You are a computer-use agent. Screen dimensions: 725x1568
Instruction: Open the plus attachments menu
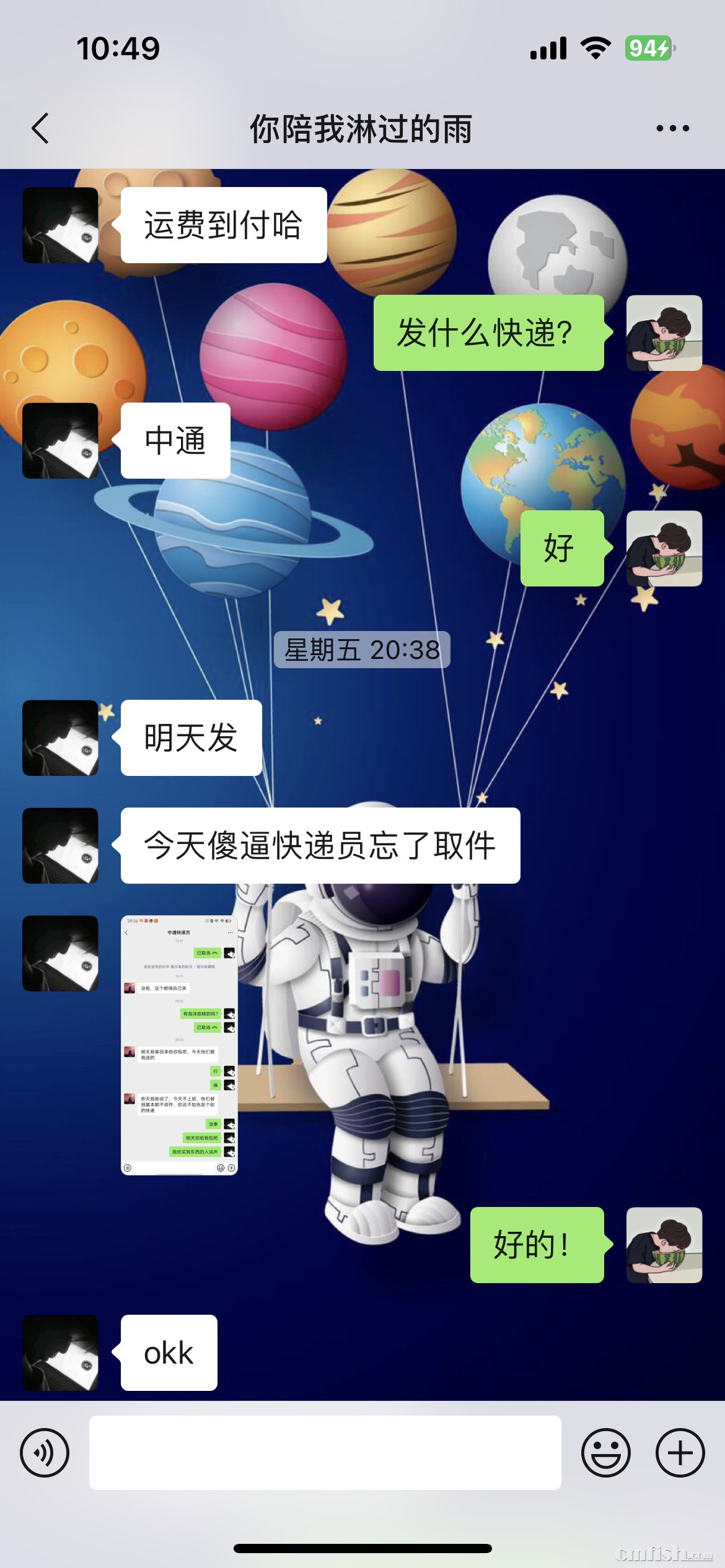(x=680, y=1452)
